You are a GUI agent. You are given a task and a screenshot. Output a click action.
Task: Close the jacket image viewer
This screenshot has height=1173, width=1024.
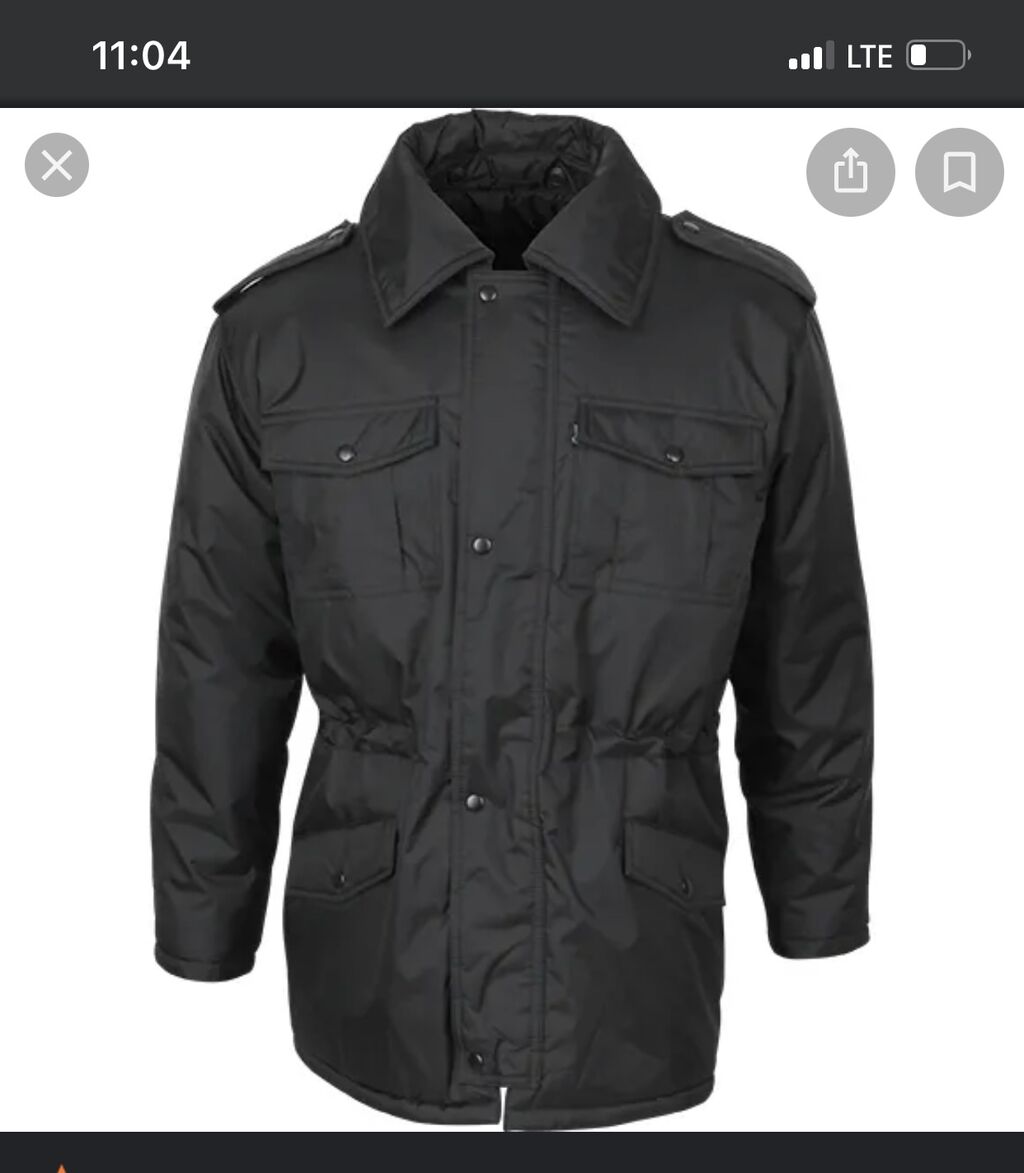click(x=57, y=165)
